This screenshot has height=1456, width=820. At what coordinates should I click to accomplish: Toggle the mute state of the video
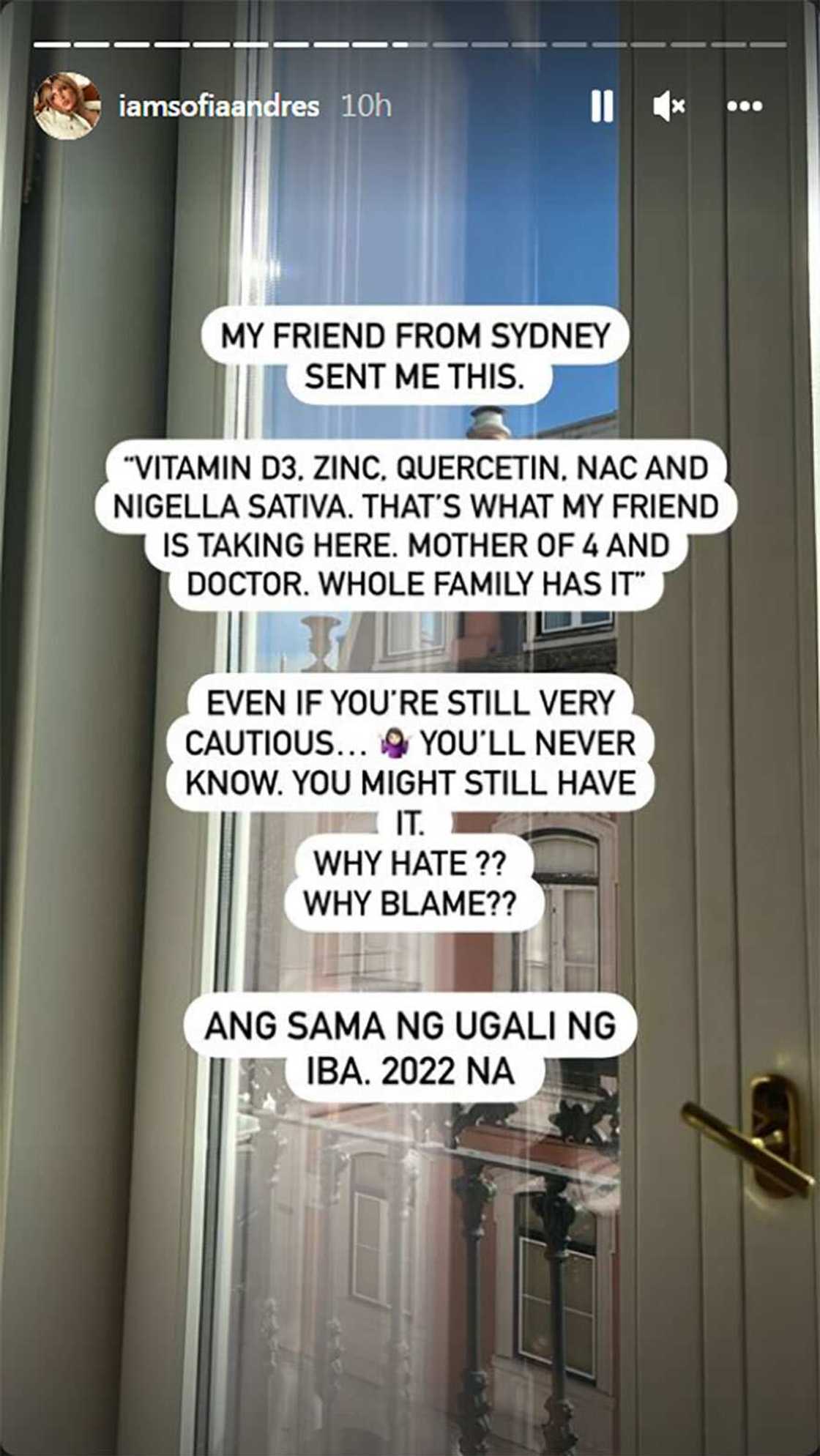click(668, 107)
